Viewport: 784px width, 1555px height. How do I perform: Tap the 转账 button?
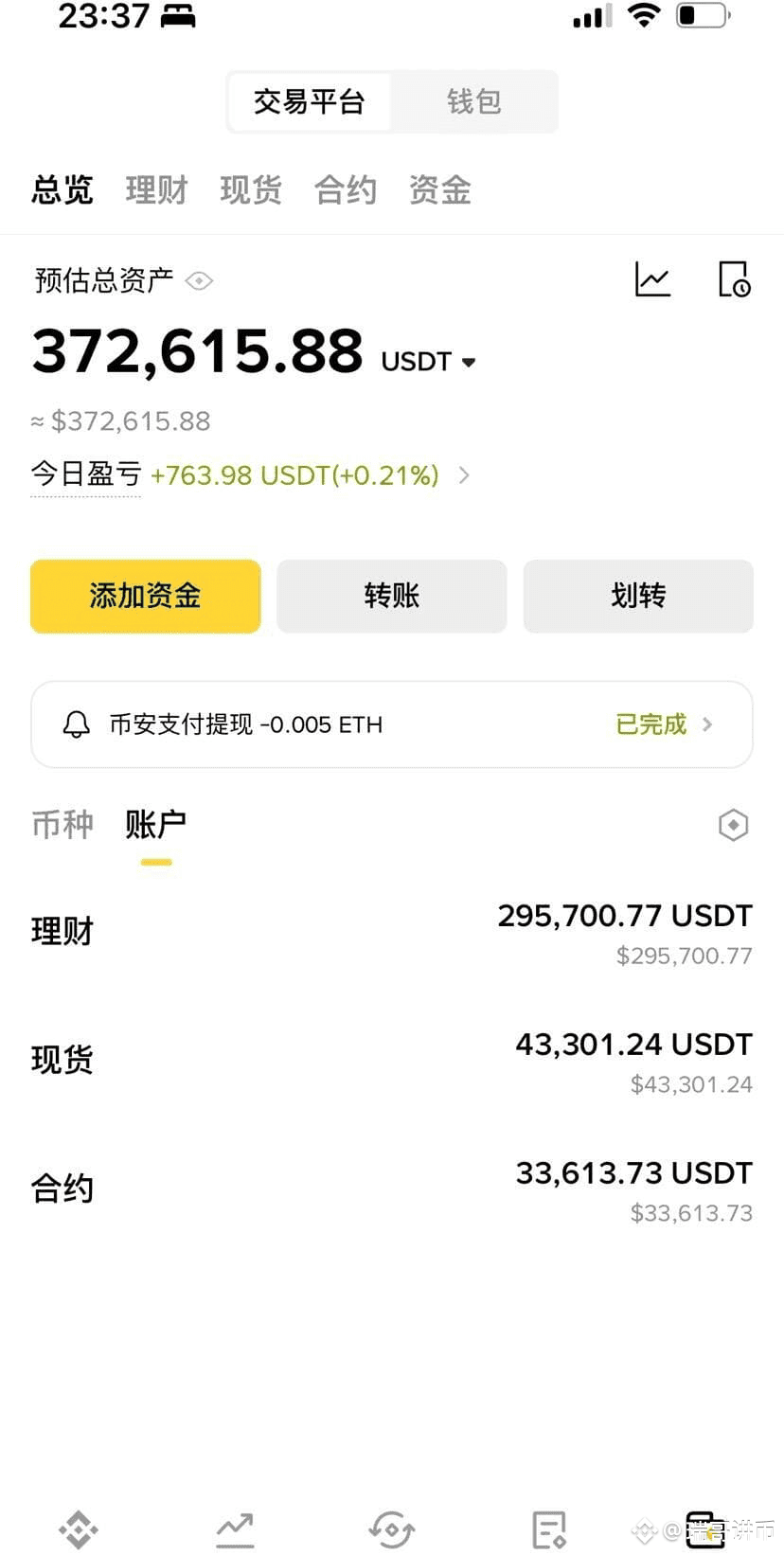coord(391,596)
